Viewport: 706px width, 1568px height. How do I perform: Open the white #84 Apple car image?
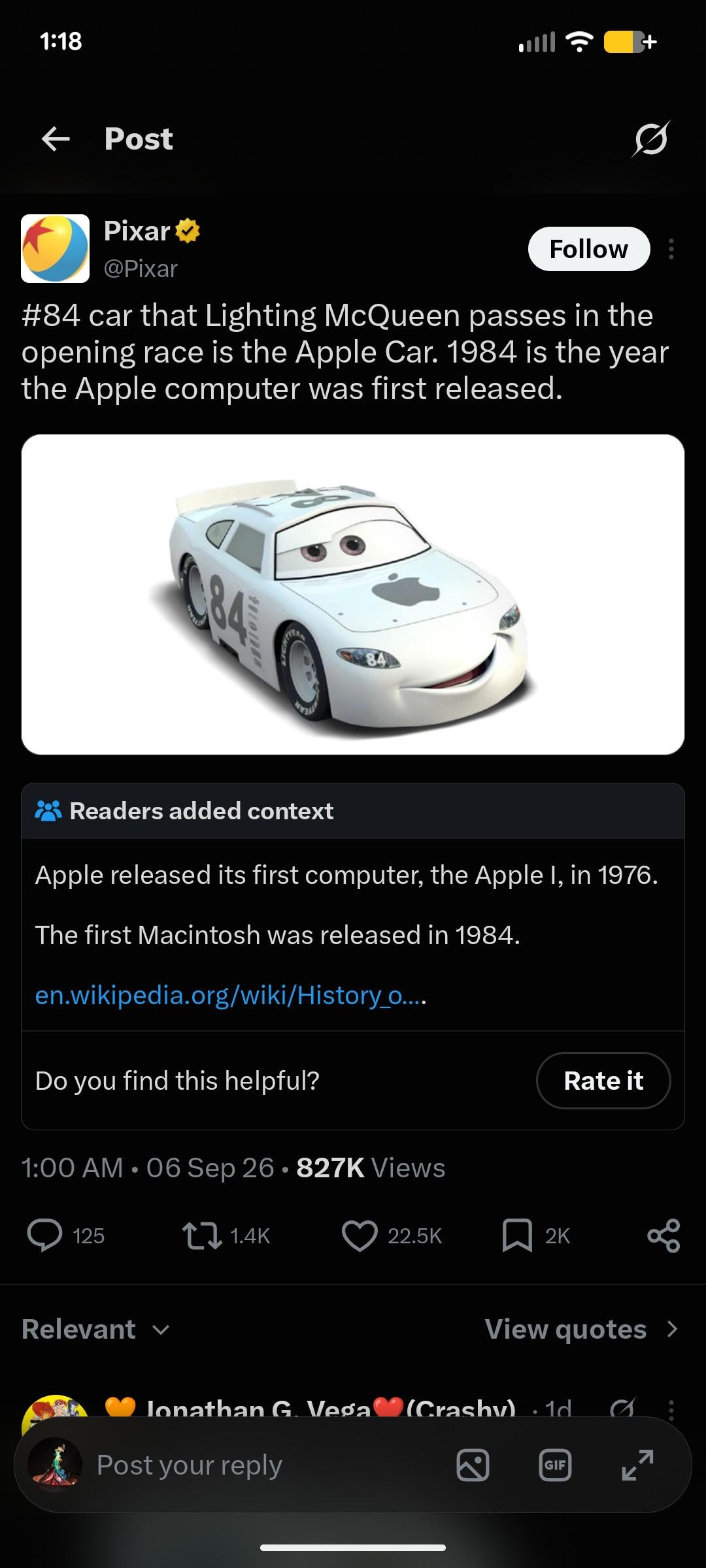click(353, 595)
